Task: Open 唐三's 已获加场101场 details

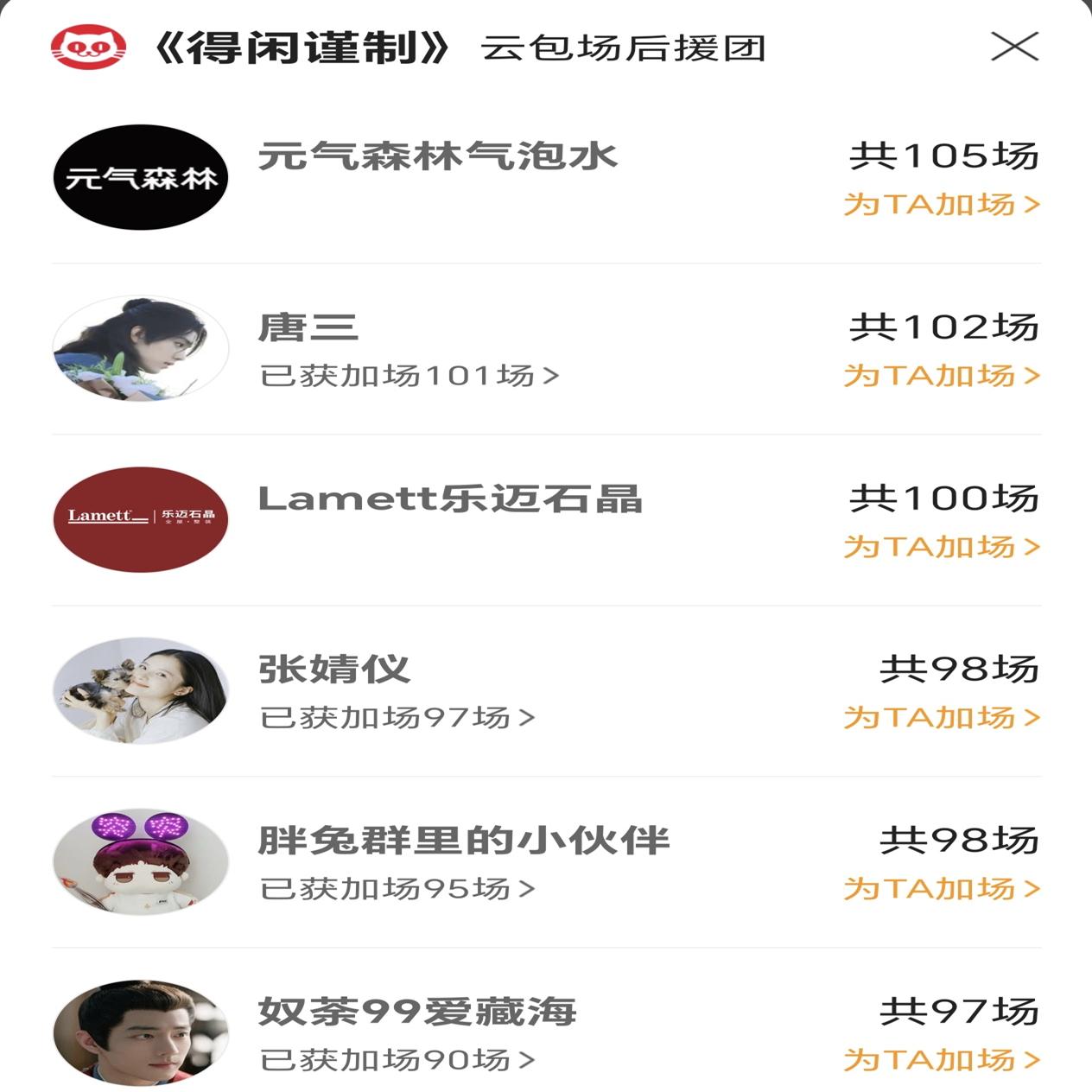Action: point(409,376)
